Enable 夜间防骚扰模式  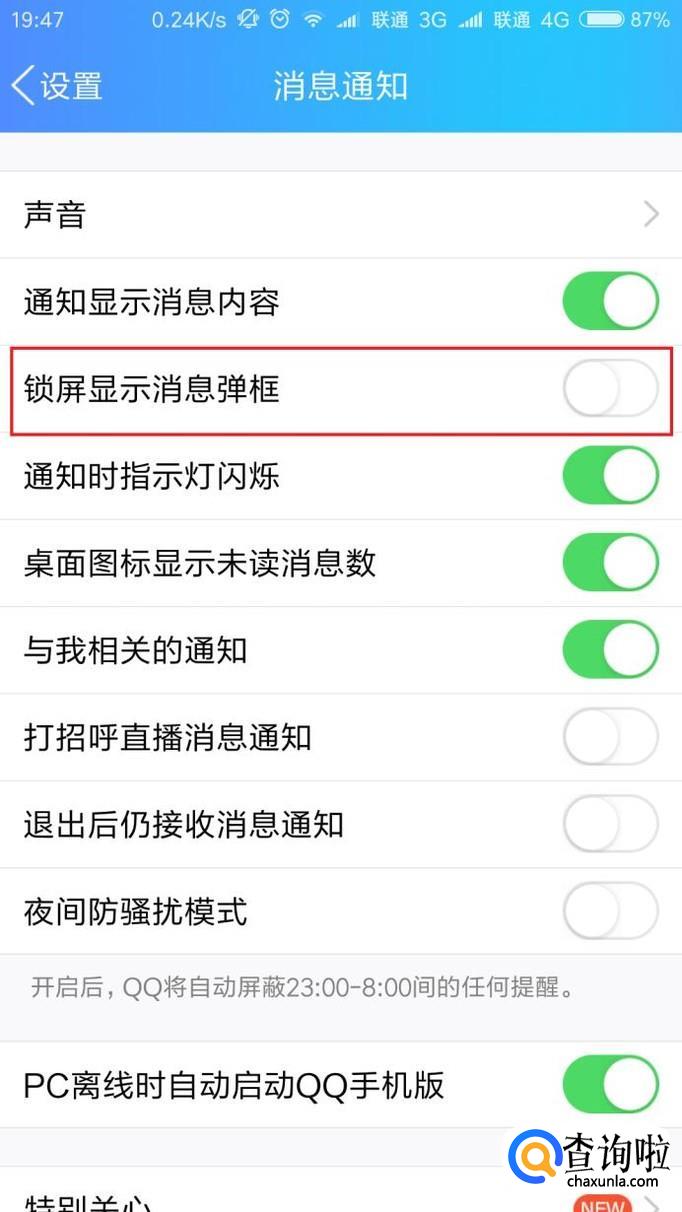tap(610, 912)
